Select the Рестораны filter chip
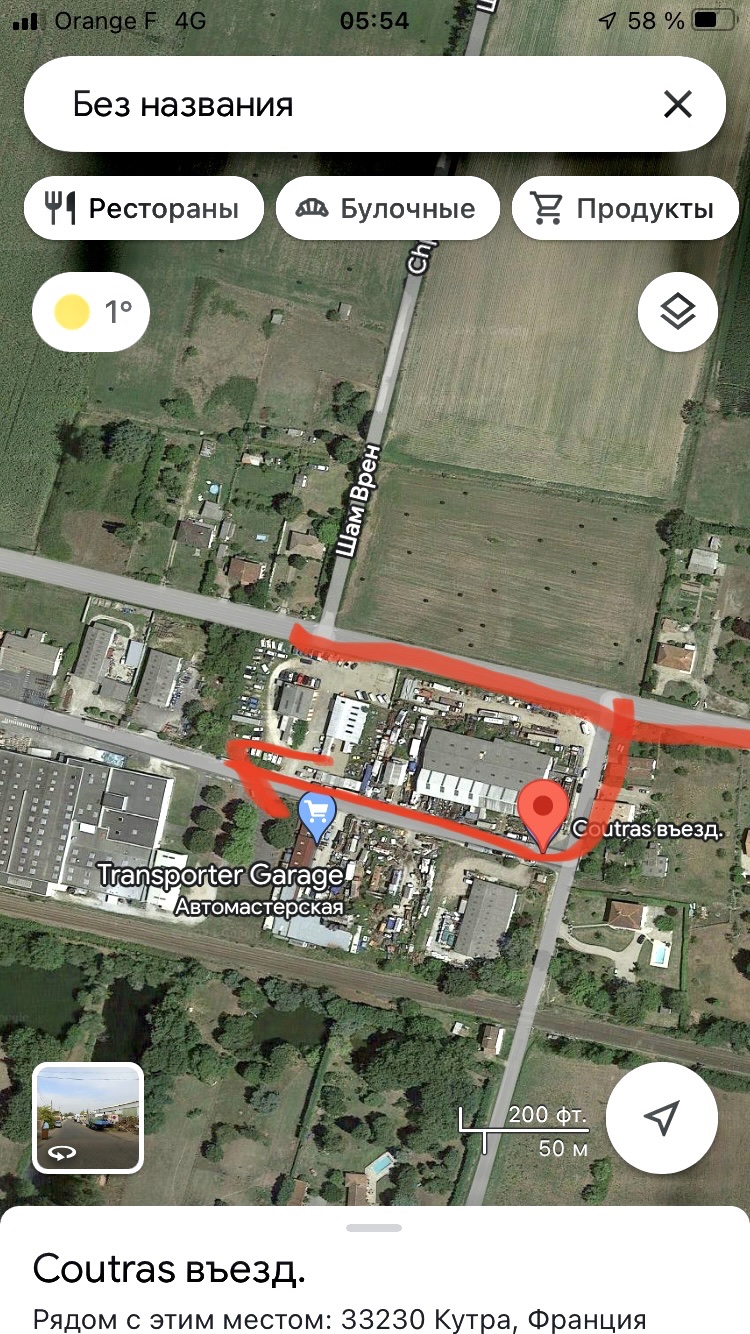Viewport: 750px width, 1334px height. 144,209
